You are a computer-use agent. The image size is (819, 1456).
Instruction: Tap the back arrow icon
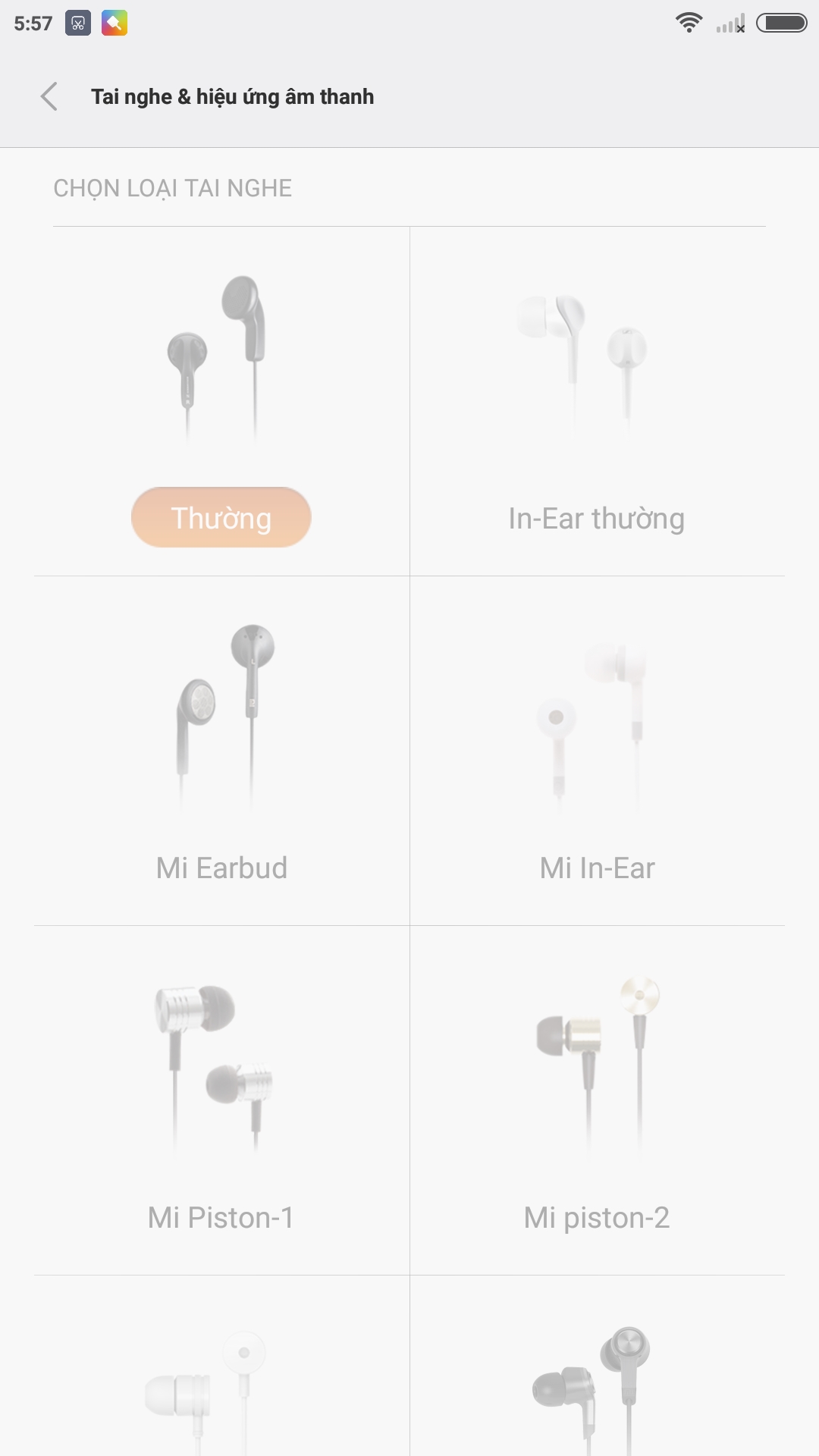[x=50, y=97]
